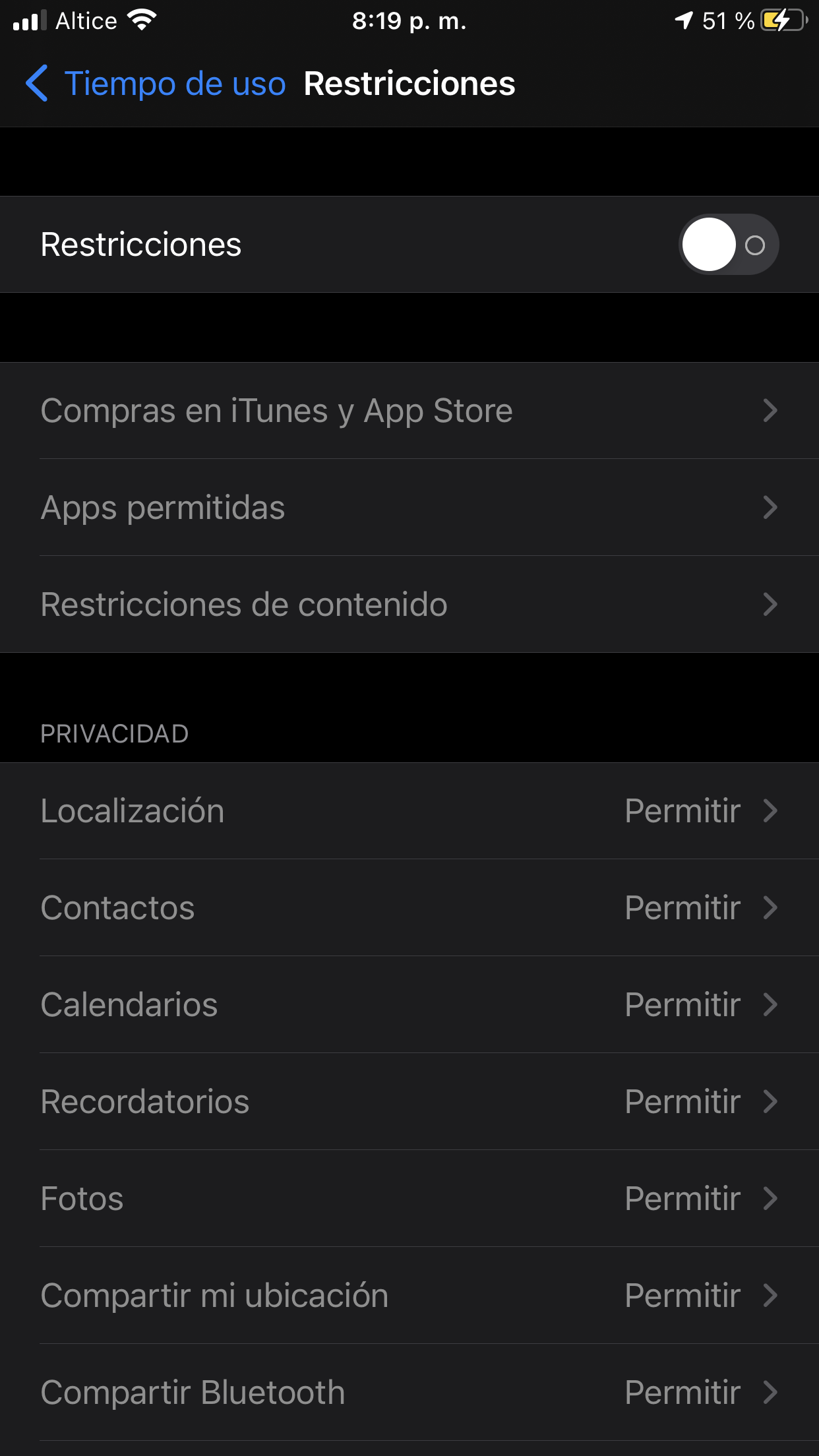Image resolution: width=819 pixels, height=1456 pixels.
Task: Go back to Tiempo de uso
Action: pos(156,84)
